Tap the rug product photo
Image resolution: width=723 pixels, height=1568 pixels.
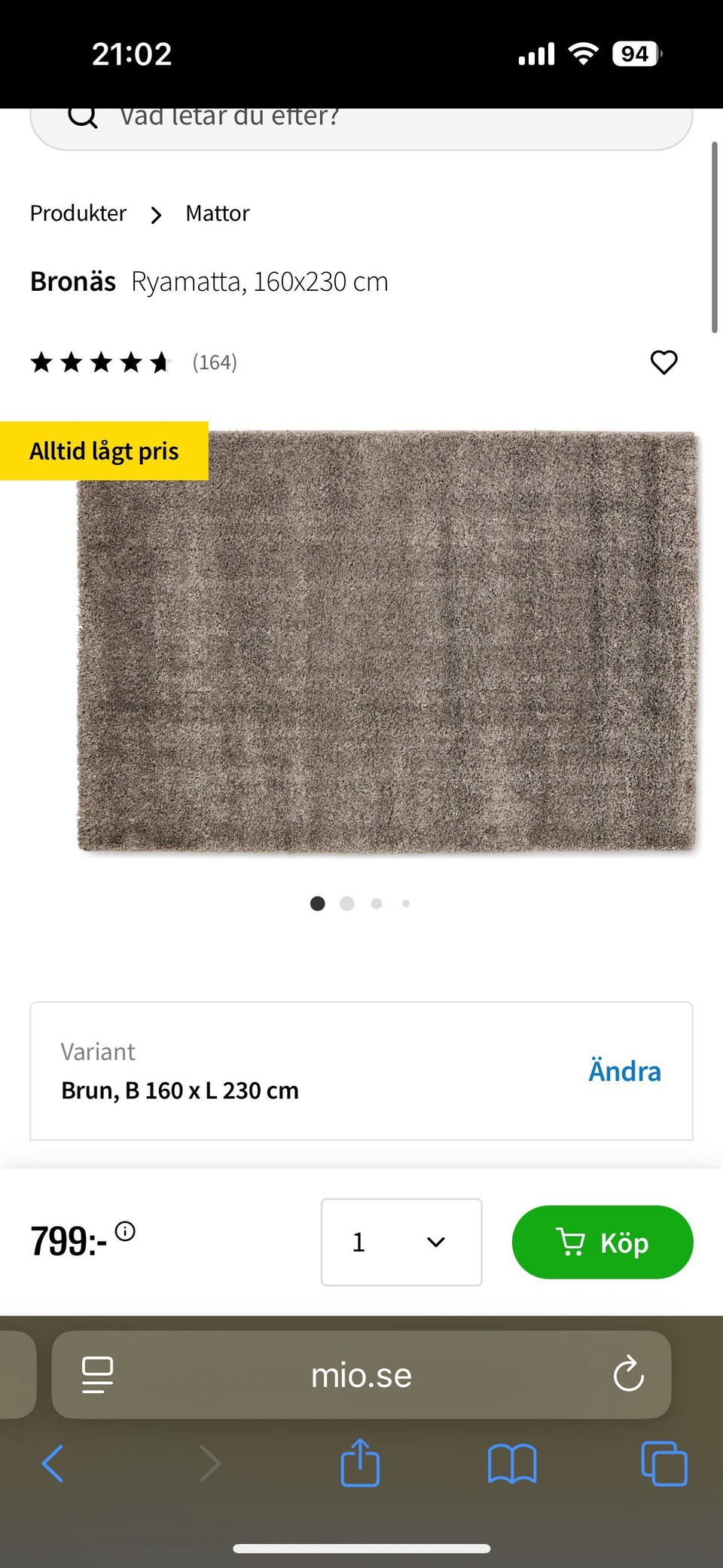(x=389, y=640)
